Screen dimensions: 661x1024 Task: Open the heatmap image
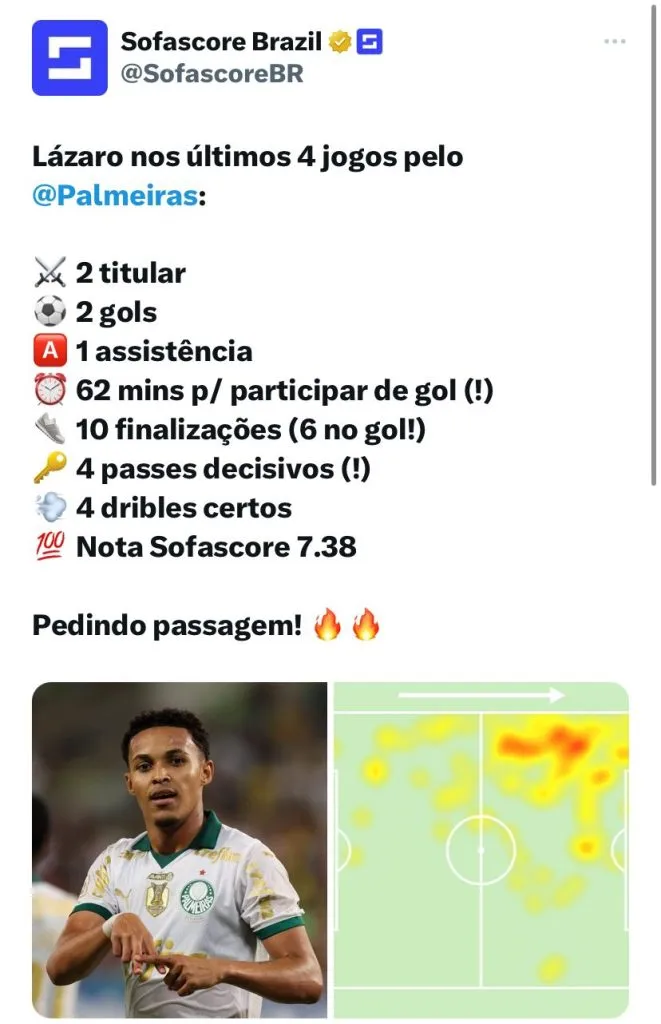tap(480, 849)
